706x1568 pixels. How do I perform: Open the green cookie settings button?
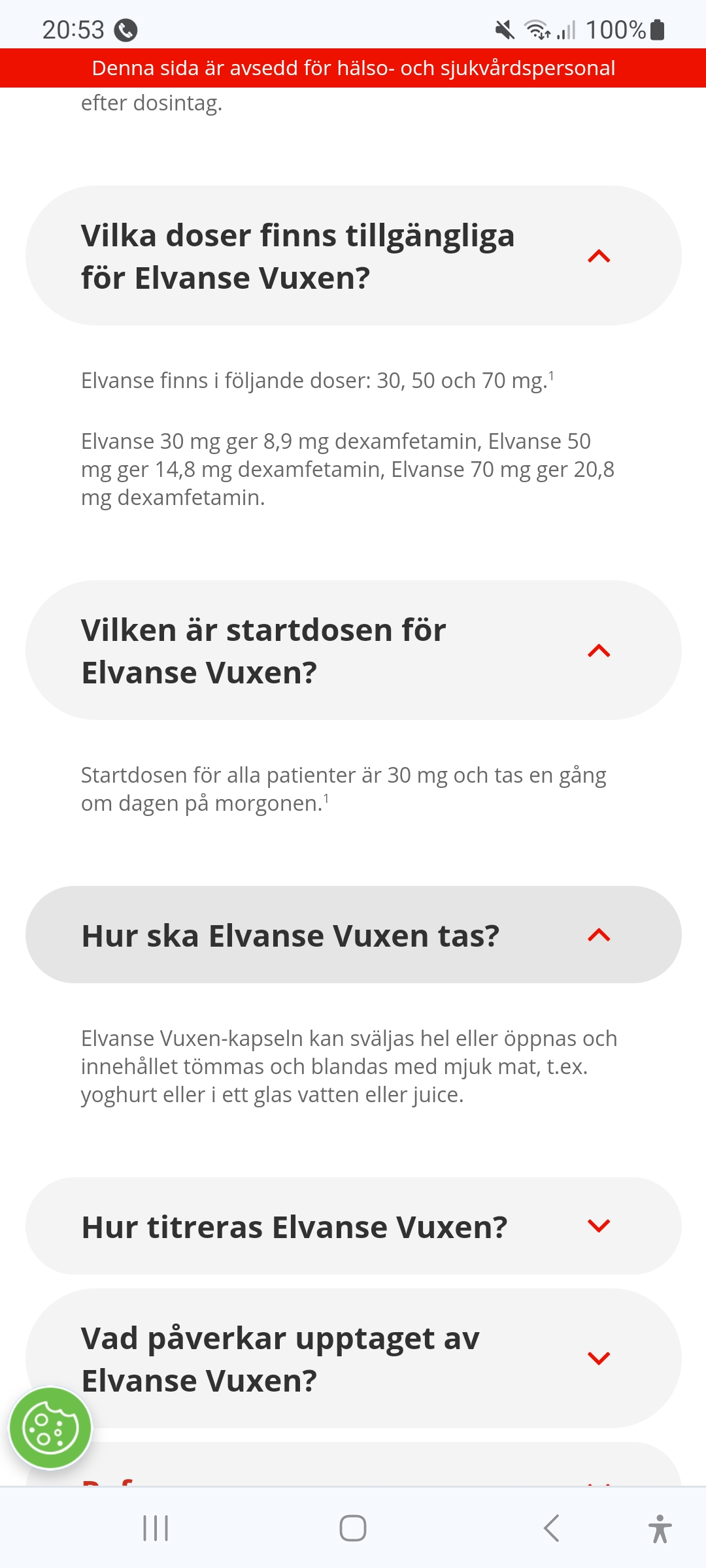(50, 1428)
